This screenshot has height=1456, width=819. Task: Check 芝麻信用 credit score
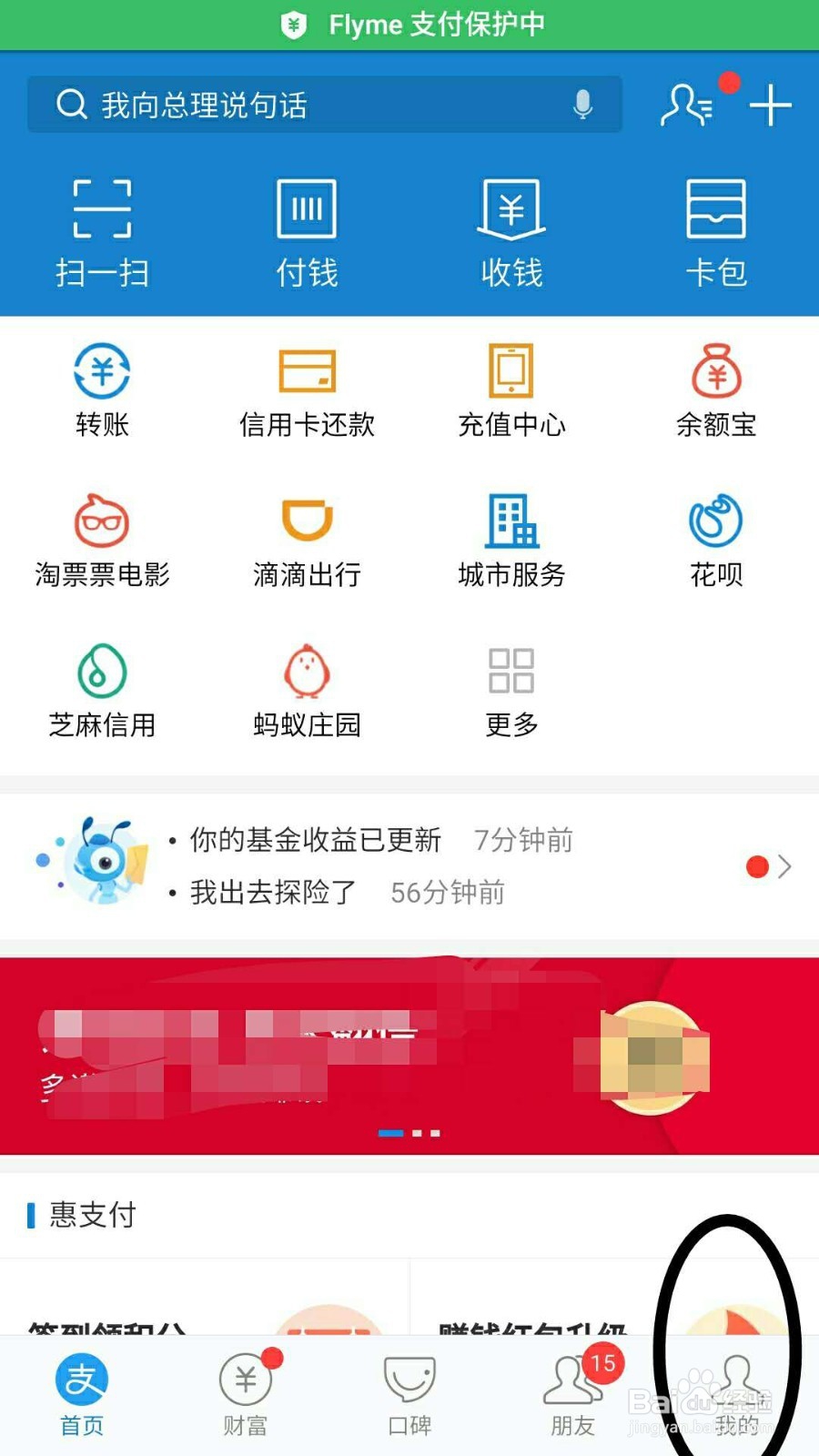[102, 690]
